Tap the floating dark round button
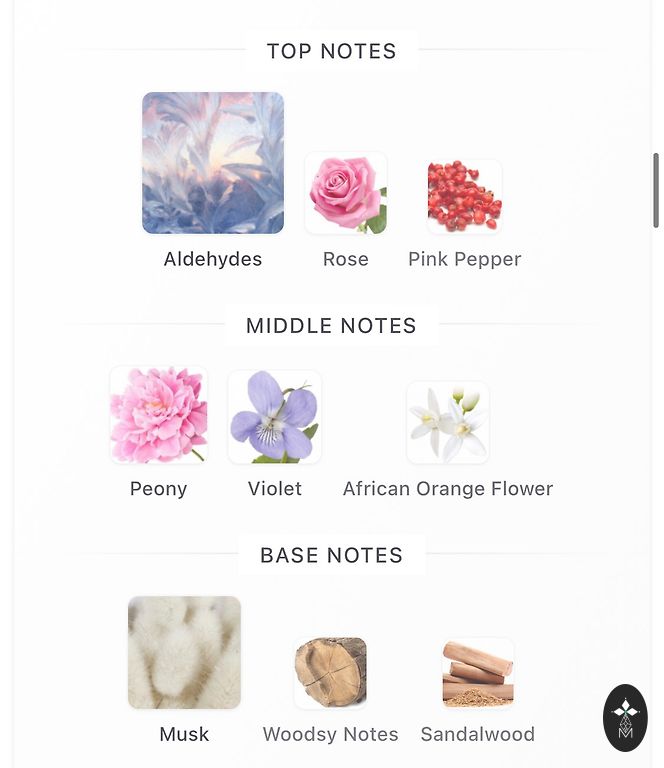This screenshot has width=664, height=768. (625, 718)
